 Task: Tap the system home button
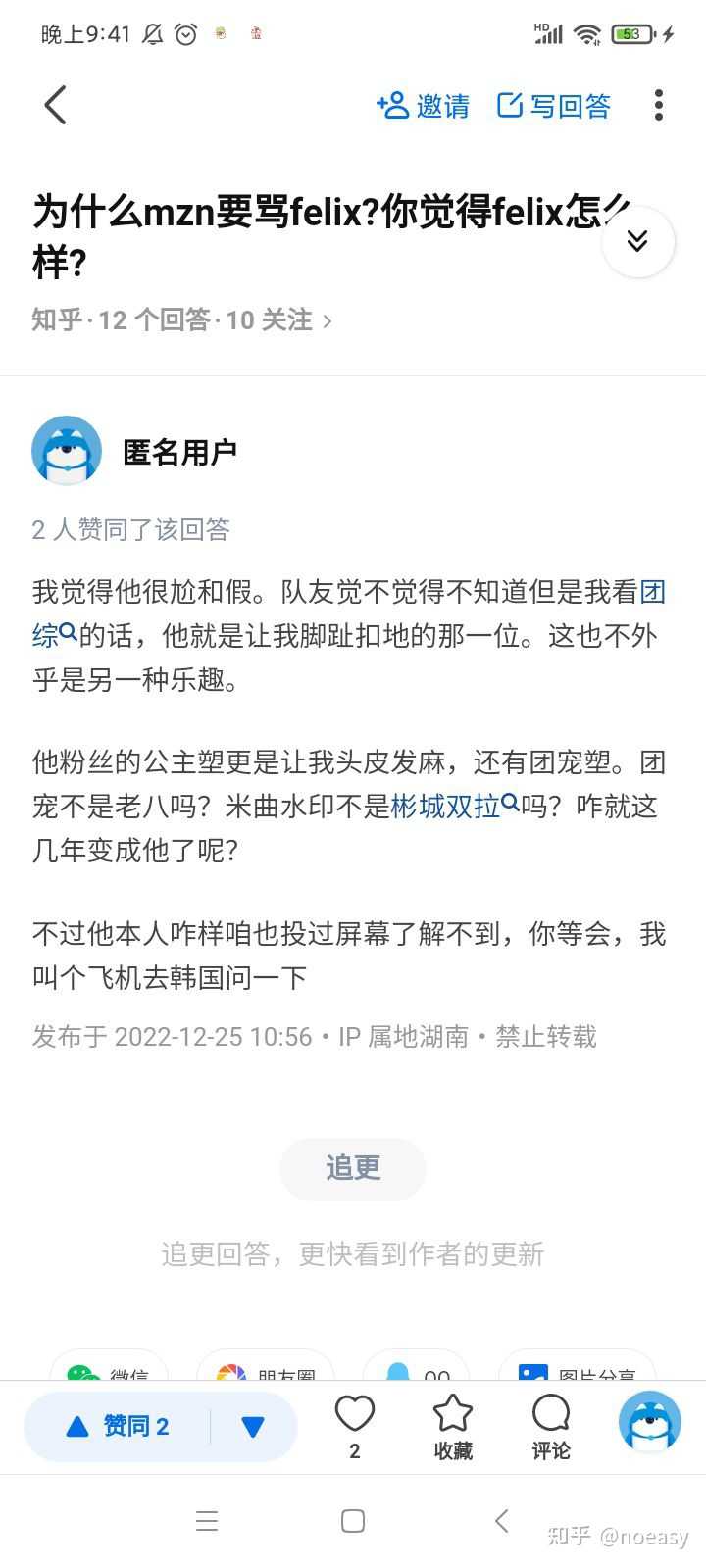353,1521
